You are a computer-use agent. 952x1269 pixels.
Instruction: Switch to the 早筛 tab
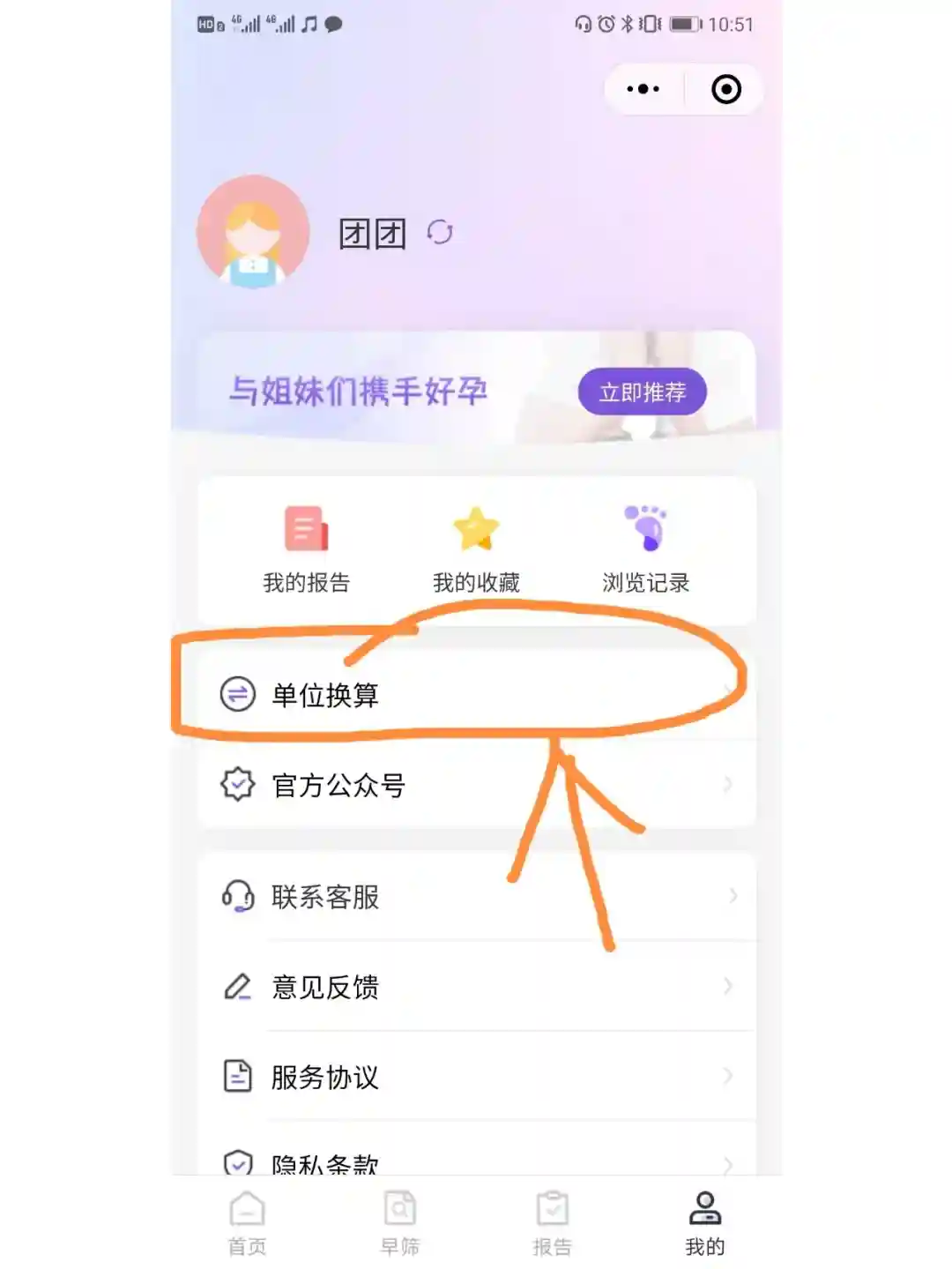399,1223
